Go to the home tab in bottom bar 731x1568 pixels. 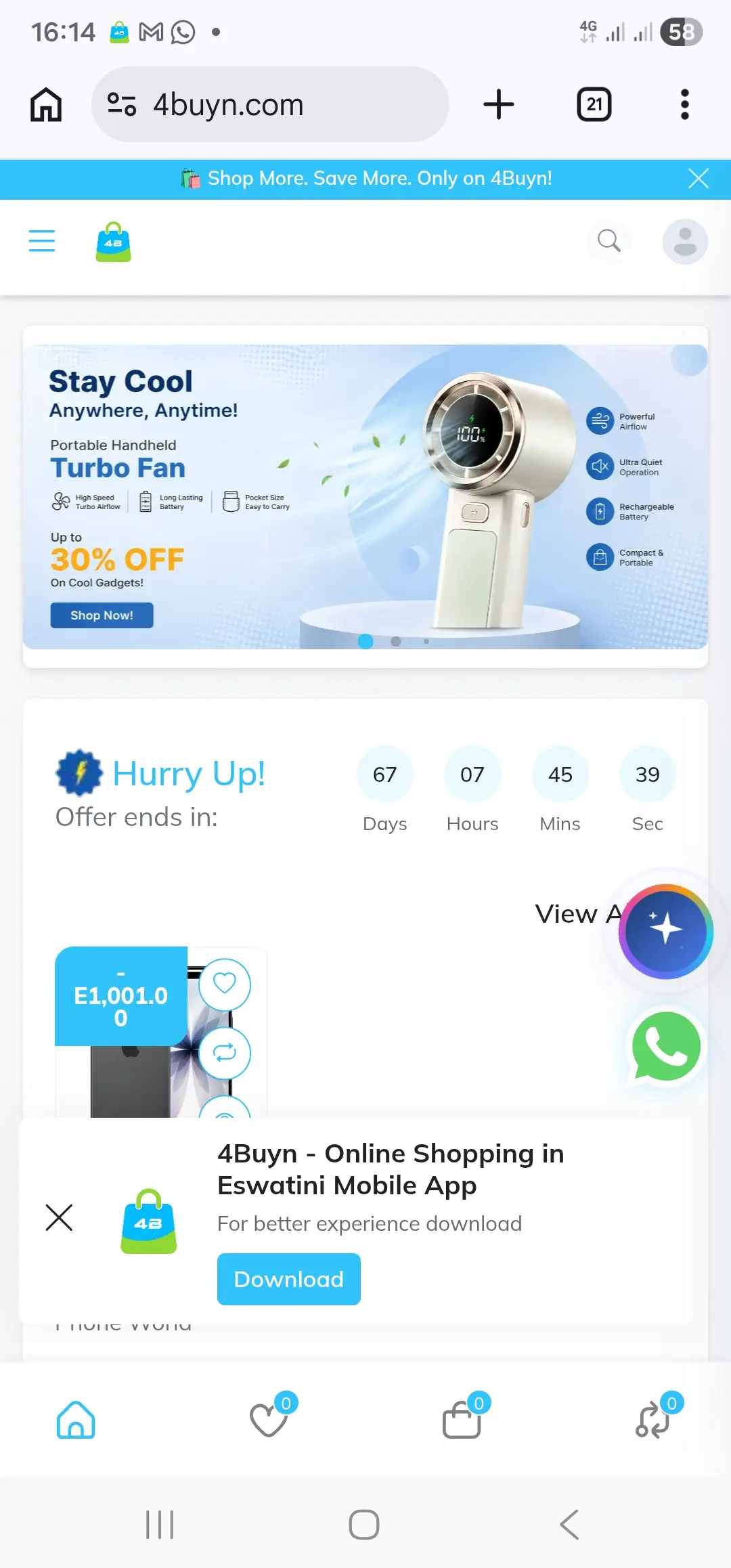76,1420
